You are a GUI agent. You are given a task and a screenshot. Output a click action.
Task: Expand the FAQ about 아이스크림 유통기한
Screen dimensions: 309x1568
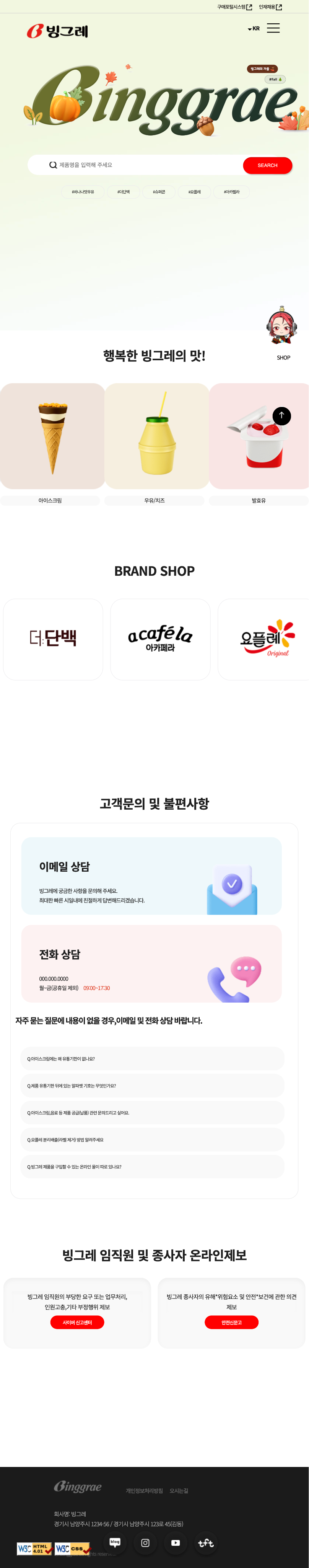tap(152, 1058)
